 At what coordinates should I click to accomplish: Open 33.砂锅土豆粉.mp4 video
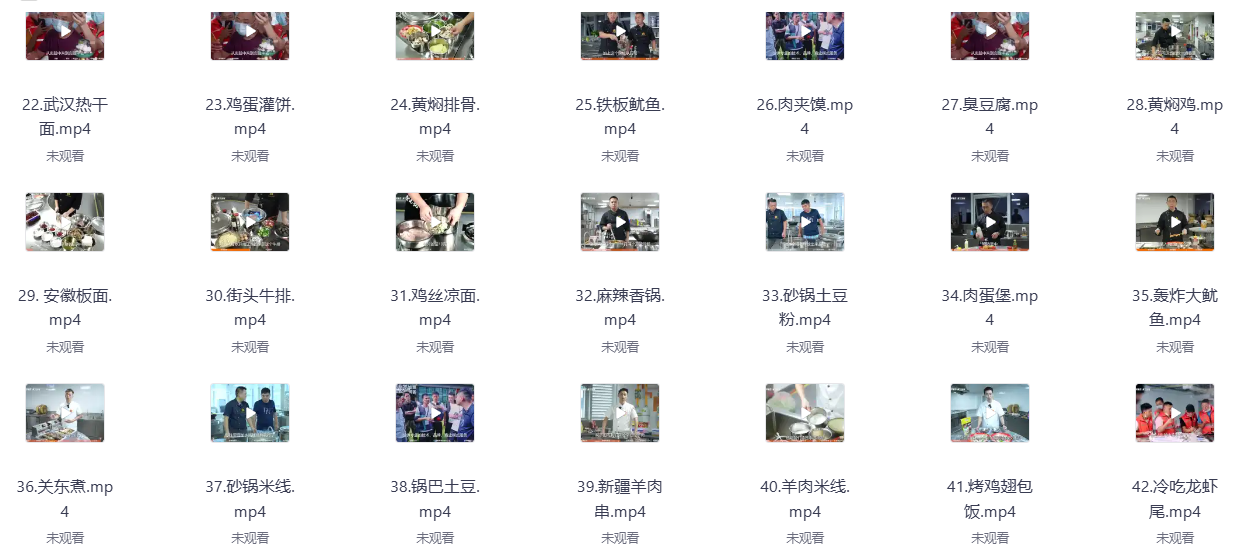point(805,222)
